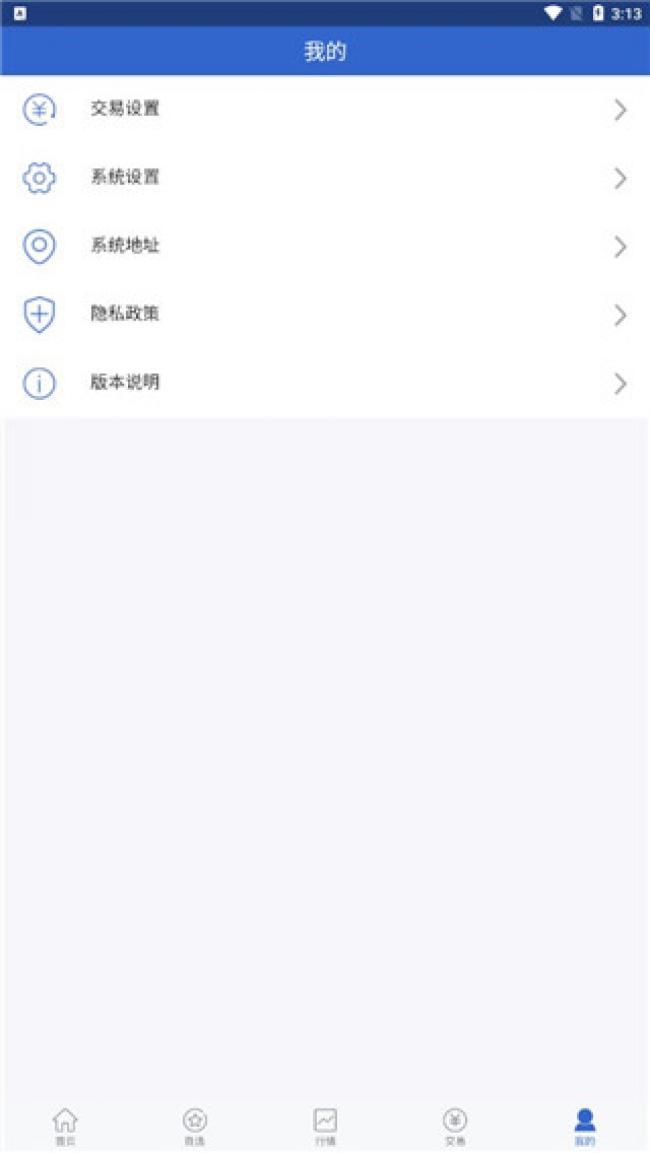Open 版本说明 version info
Image resolution: width=650 pixels, height=1153 pixels.
[x=325, y=383]
